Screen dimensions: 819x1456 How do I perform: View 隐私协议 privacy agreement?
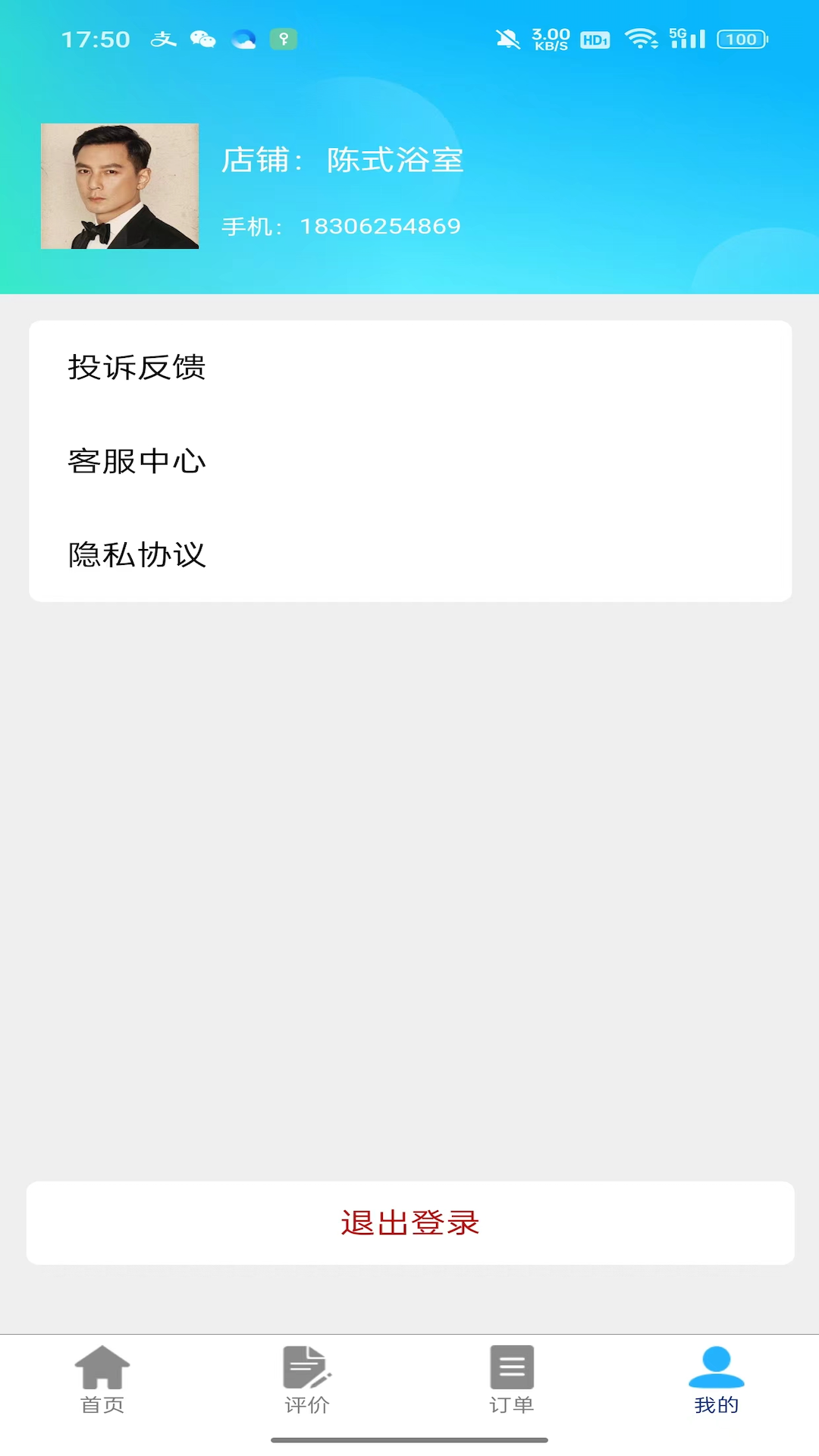(x=409, y=555)
